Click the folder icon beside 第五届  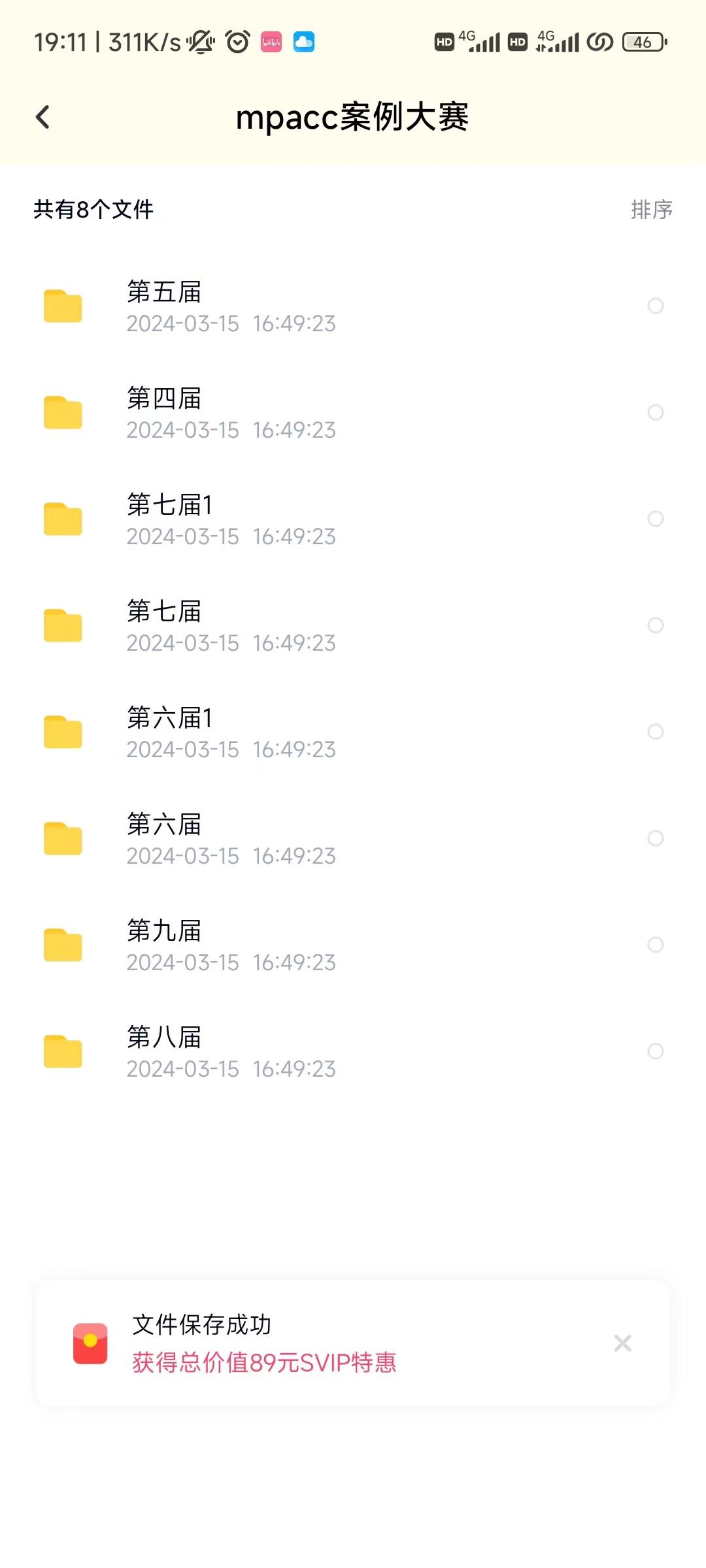tap(62, 306)
